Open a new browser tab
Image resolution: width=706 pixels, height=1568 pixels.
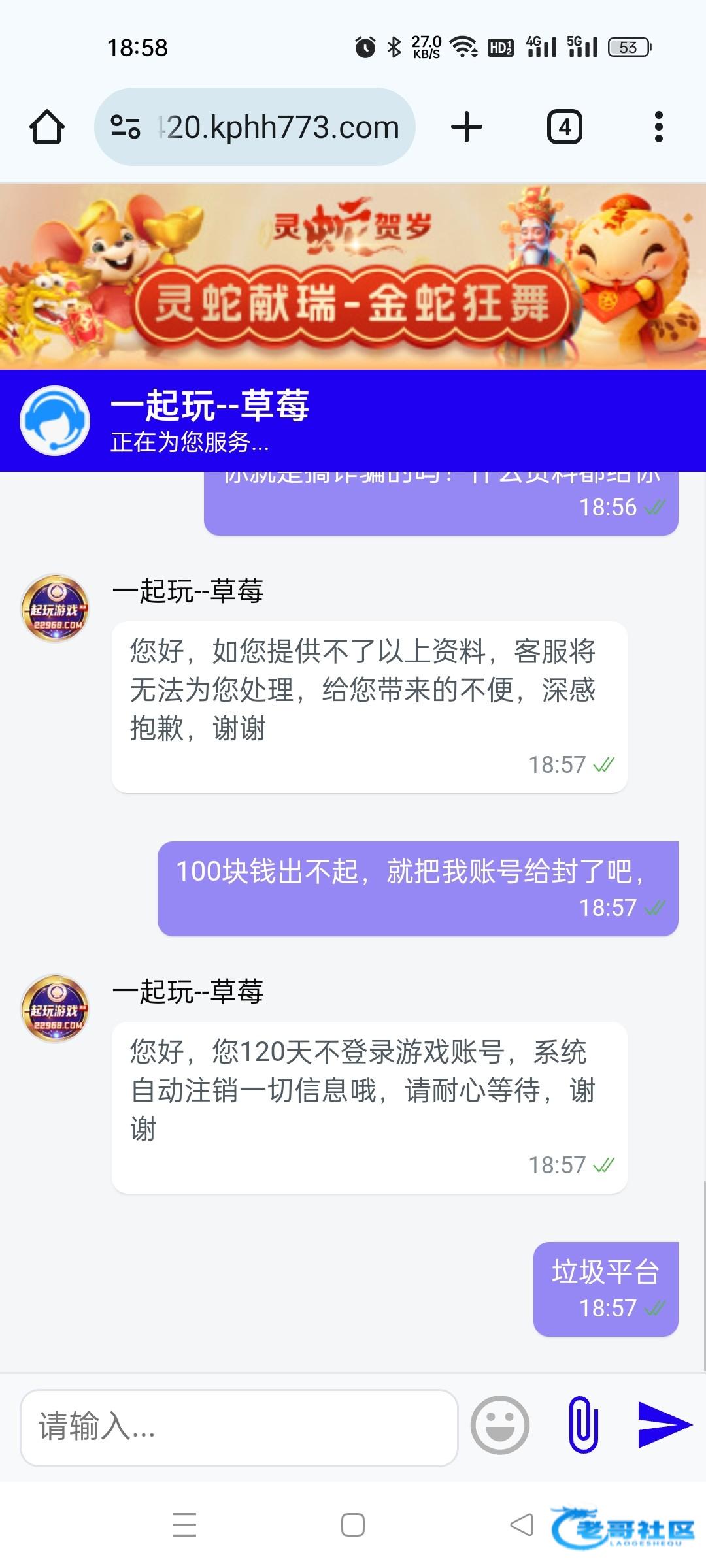[467, 127]
